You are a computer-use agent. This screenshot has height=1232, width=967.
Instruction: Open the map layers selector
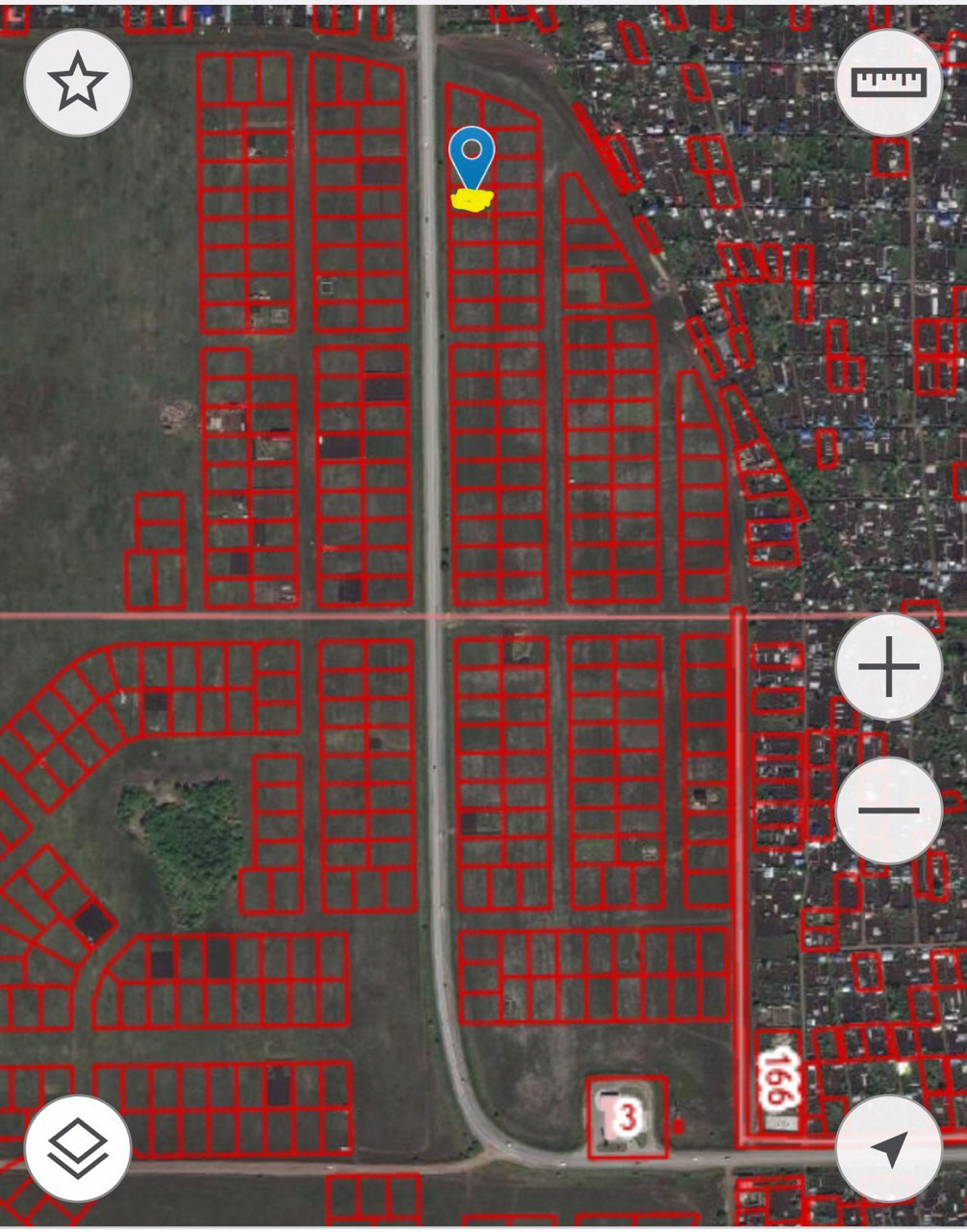pyautogui.click(x=77, y=1148)
